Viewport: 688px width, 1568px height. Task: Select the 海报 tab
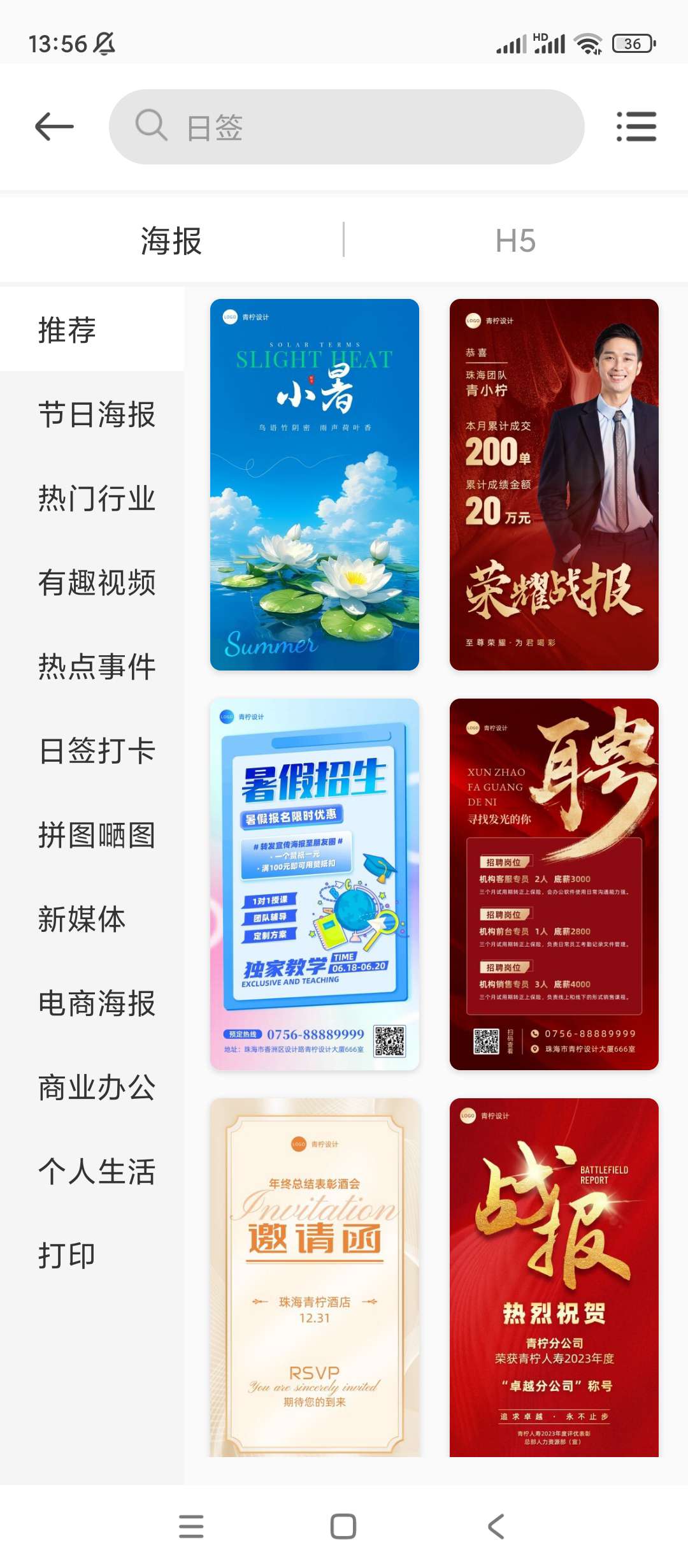click(x=171, y=241)
